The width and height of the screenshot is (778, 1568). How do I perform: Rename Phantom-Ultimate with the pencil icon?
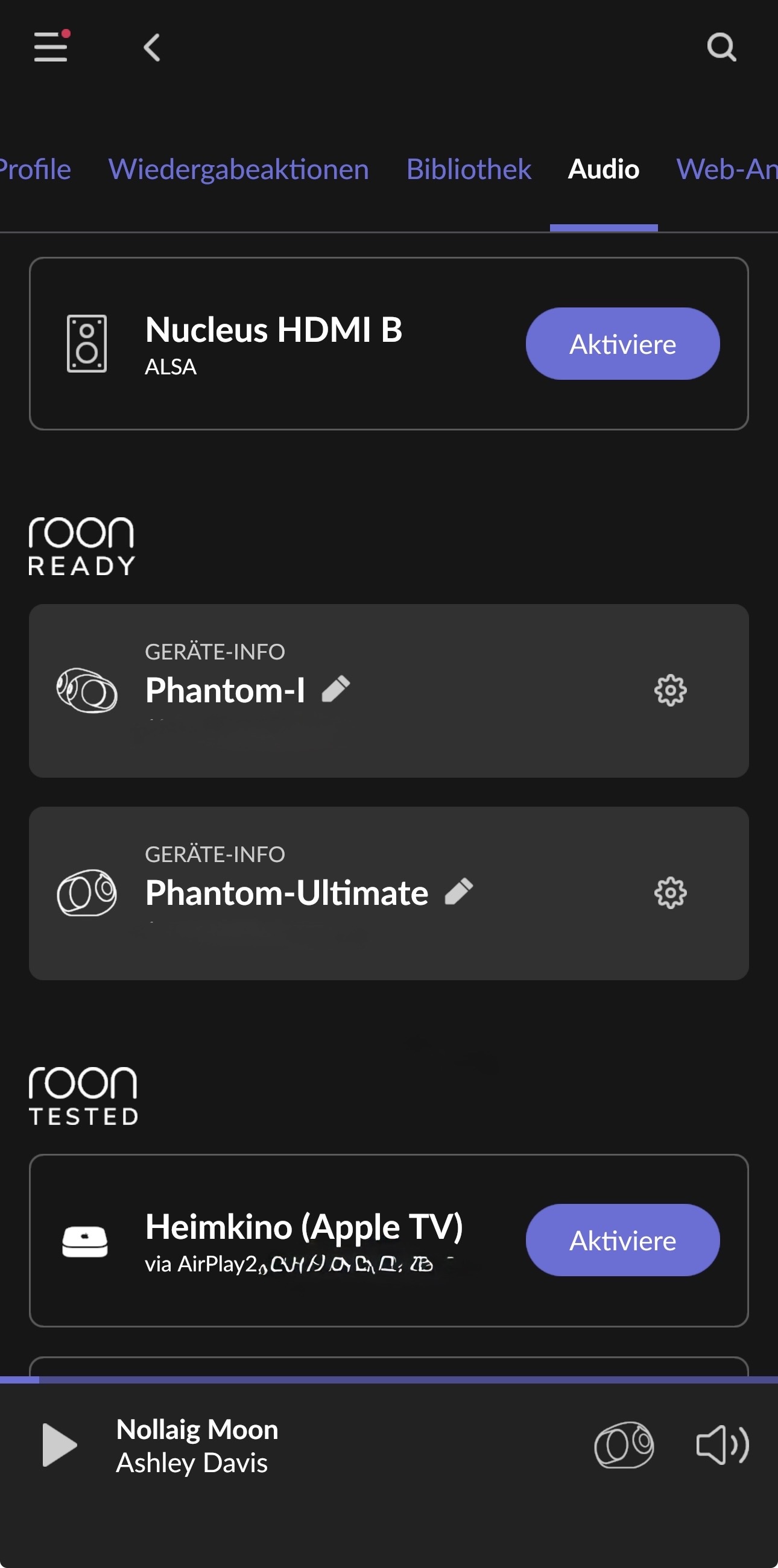(459, 892)
